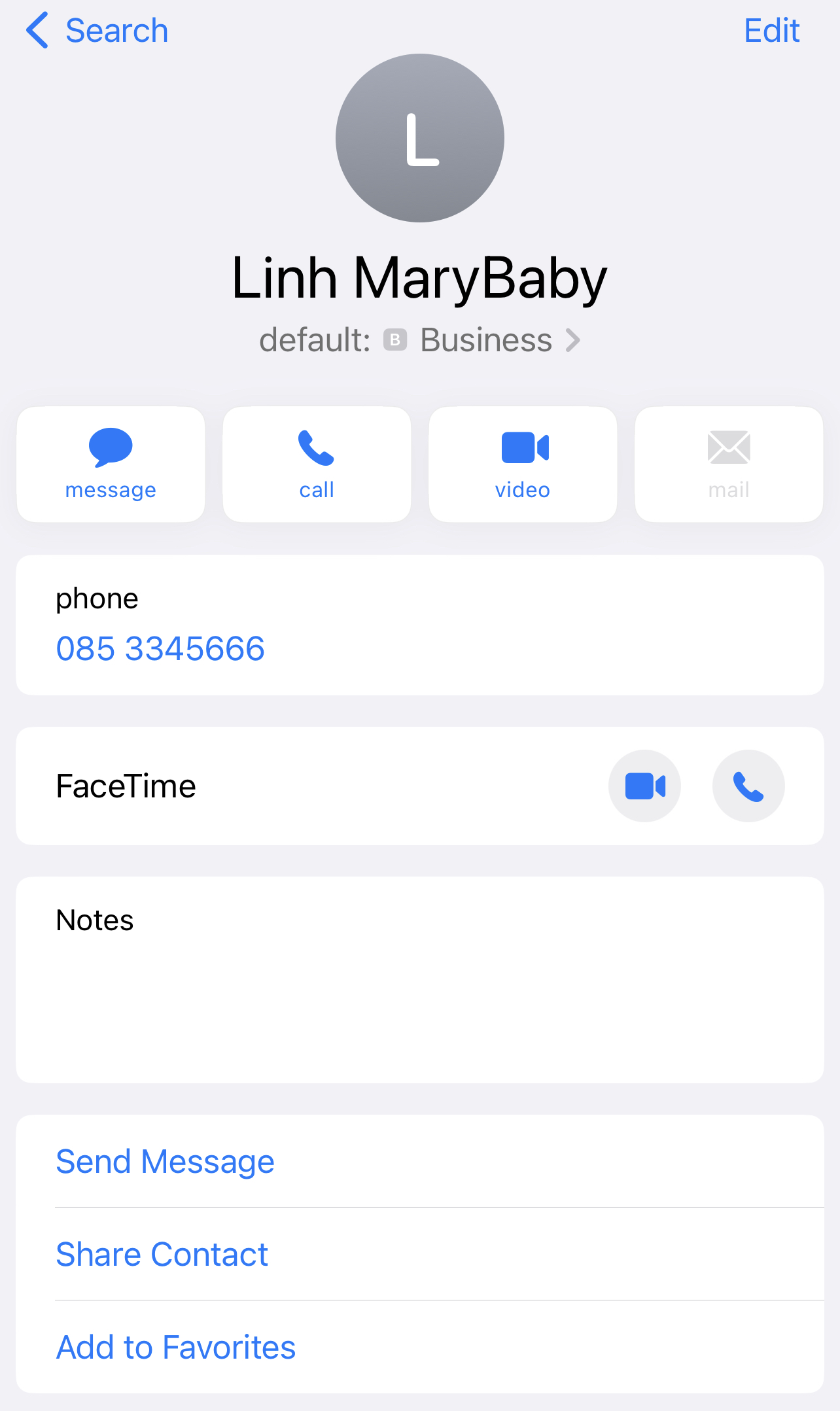840x1411 pixels.
Task: Tap Edit to modify contact
Action: (771, 31)
